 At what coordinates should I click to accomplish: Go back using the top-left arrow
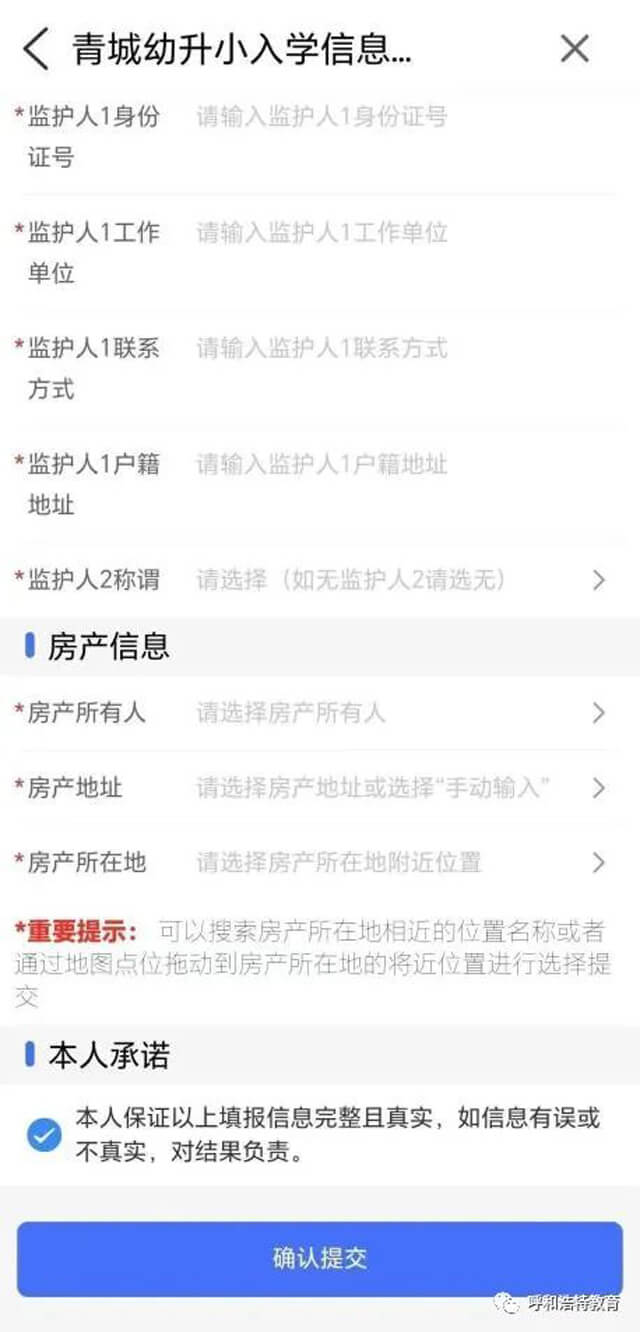pyautogui.click(x=36, y=49)
